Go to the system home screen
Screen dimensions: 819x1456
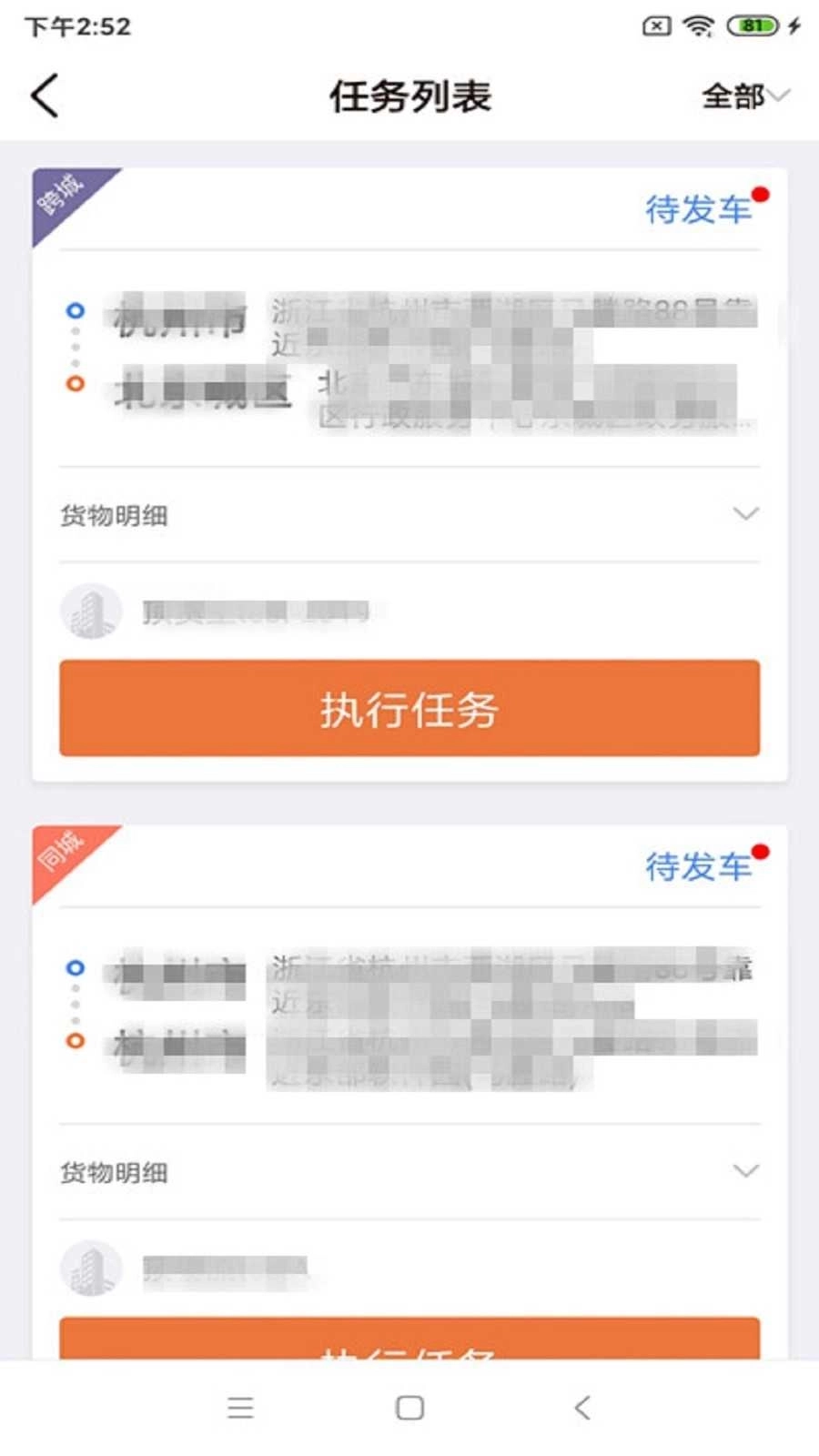click(x=409, y=1408)
